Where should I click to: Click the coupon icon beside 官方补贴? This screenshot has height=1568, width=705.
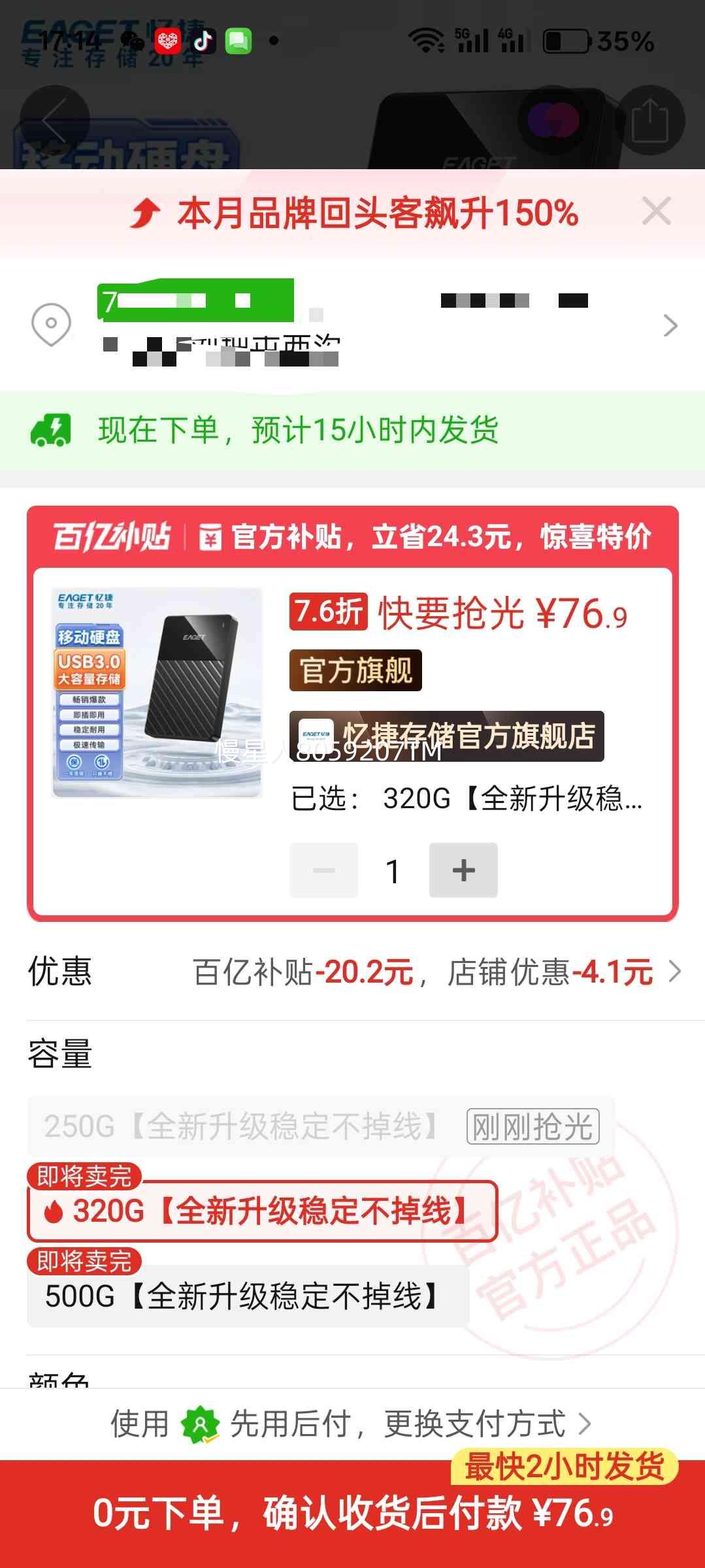[211, 537]
